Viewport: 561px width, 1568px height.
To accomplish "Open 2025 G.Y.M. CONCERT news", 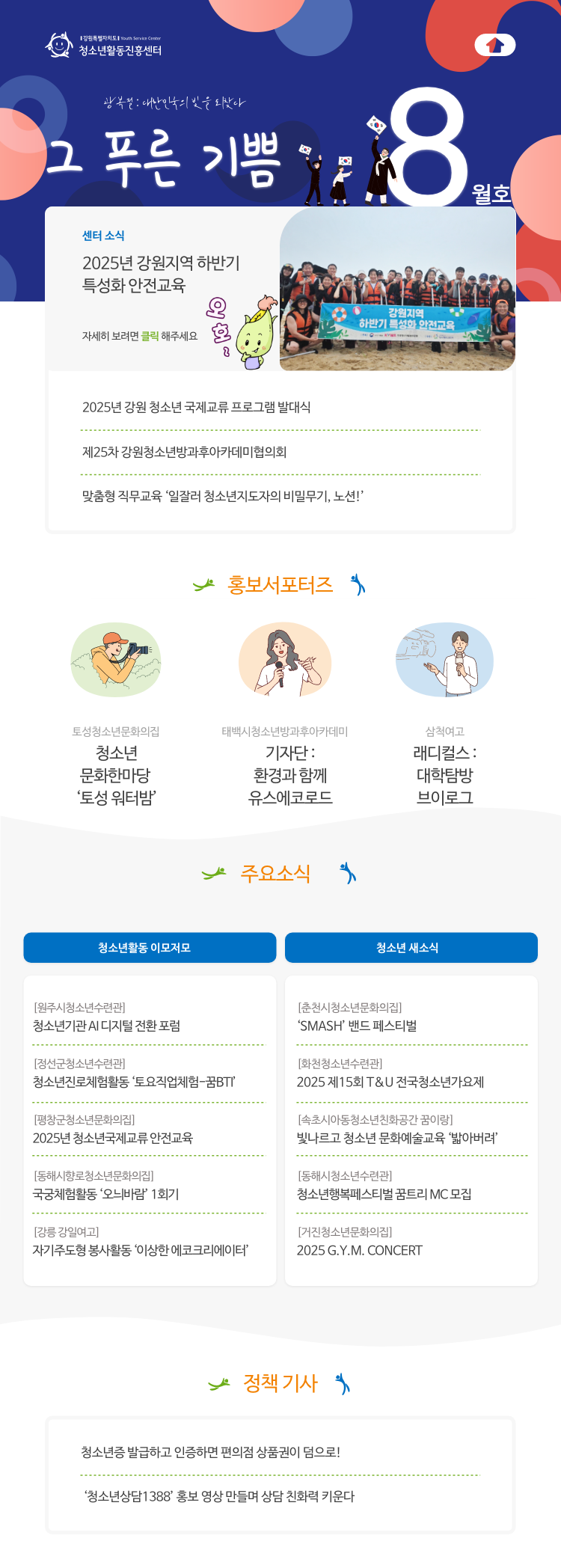I will click(x=360, y=1250).
